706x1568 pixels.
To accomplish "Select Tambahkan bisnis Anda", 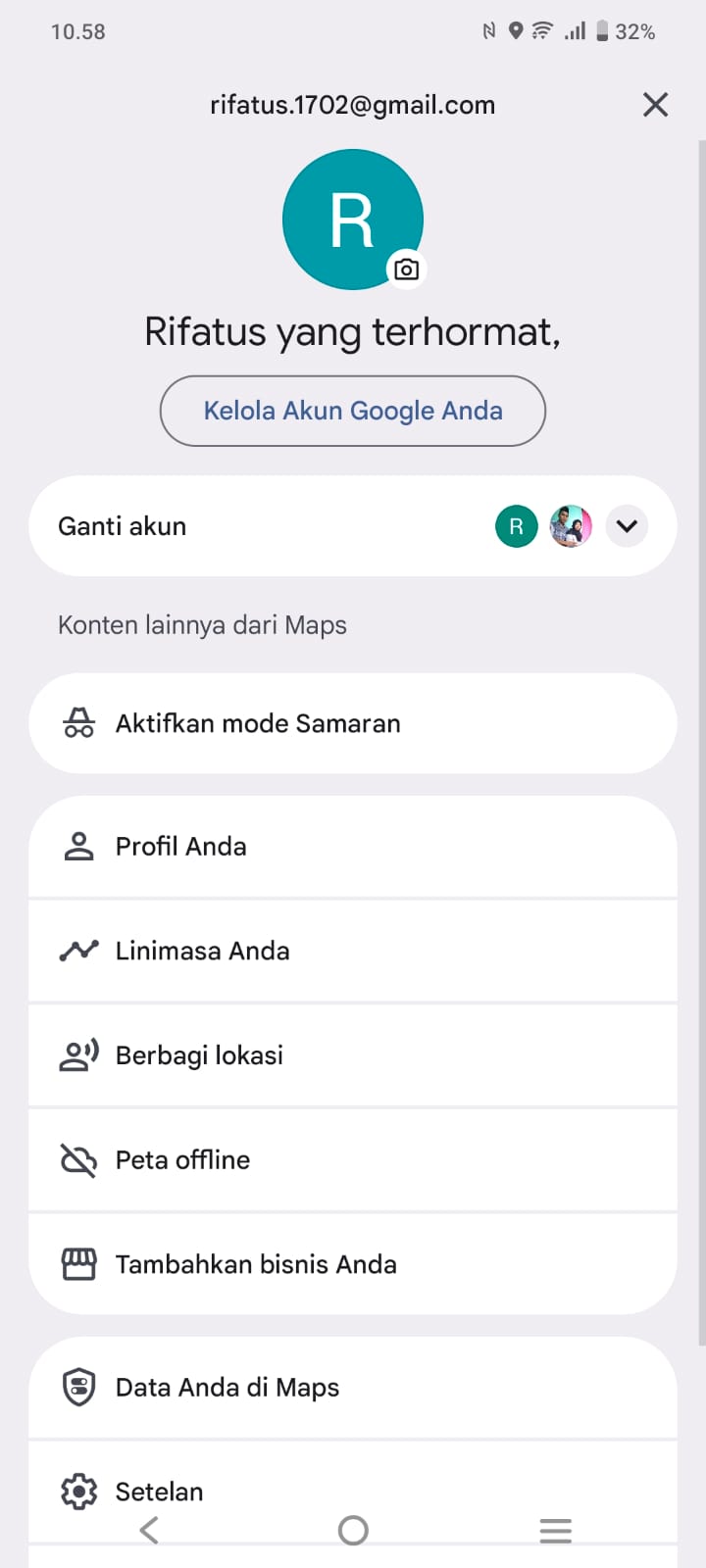I will [353, 1264].
